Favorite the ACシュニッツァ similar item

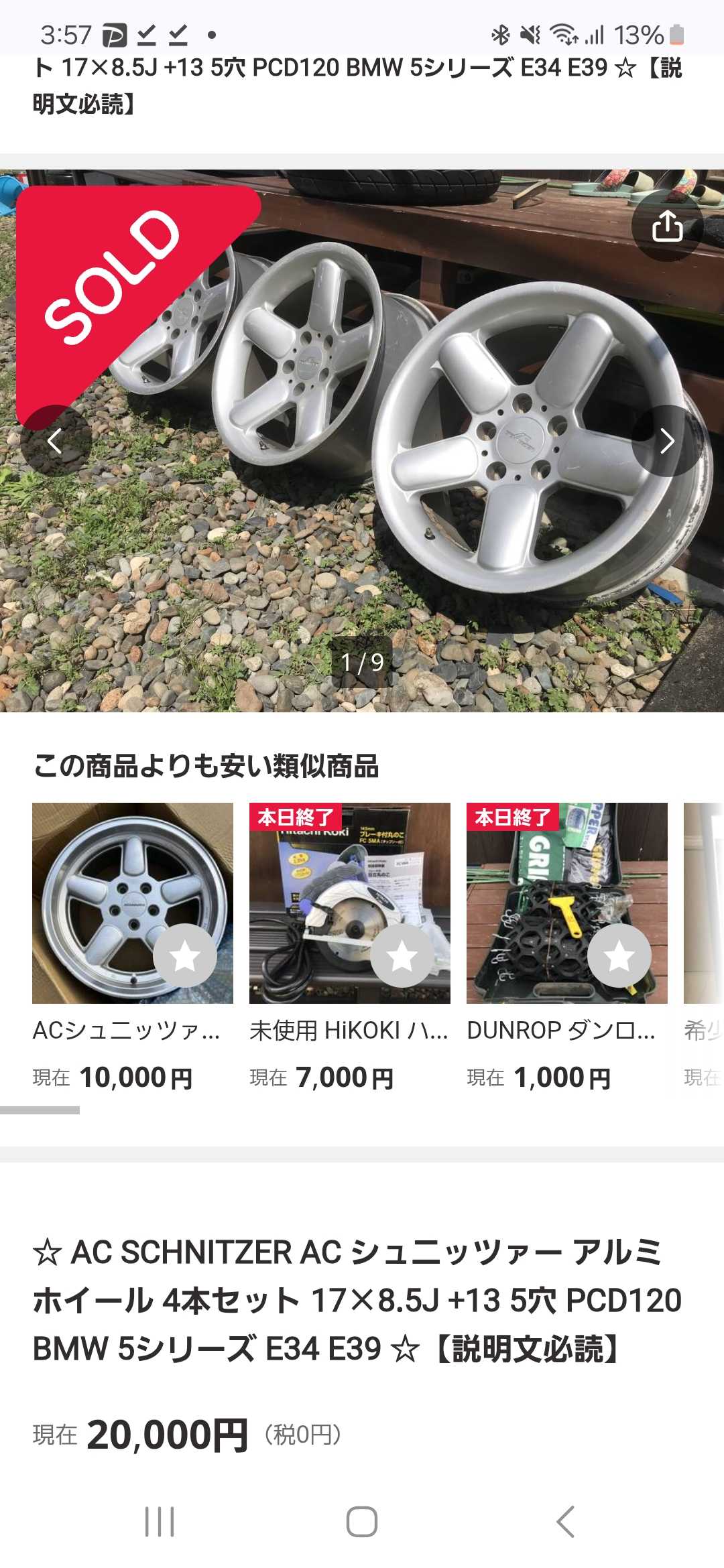[x=185, y=956]
